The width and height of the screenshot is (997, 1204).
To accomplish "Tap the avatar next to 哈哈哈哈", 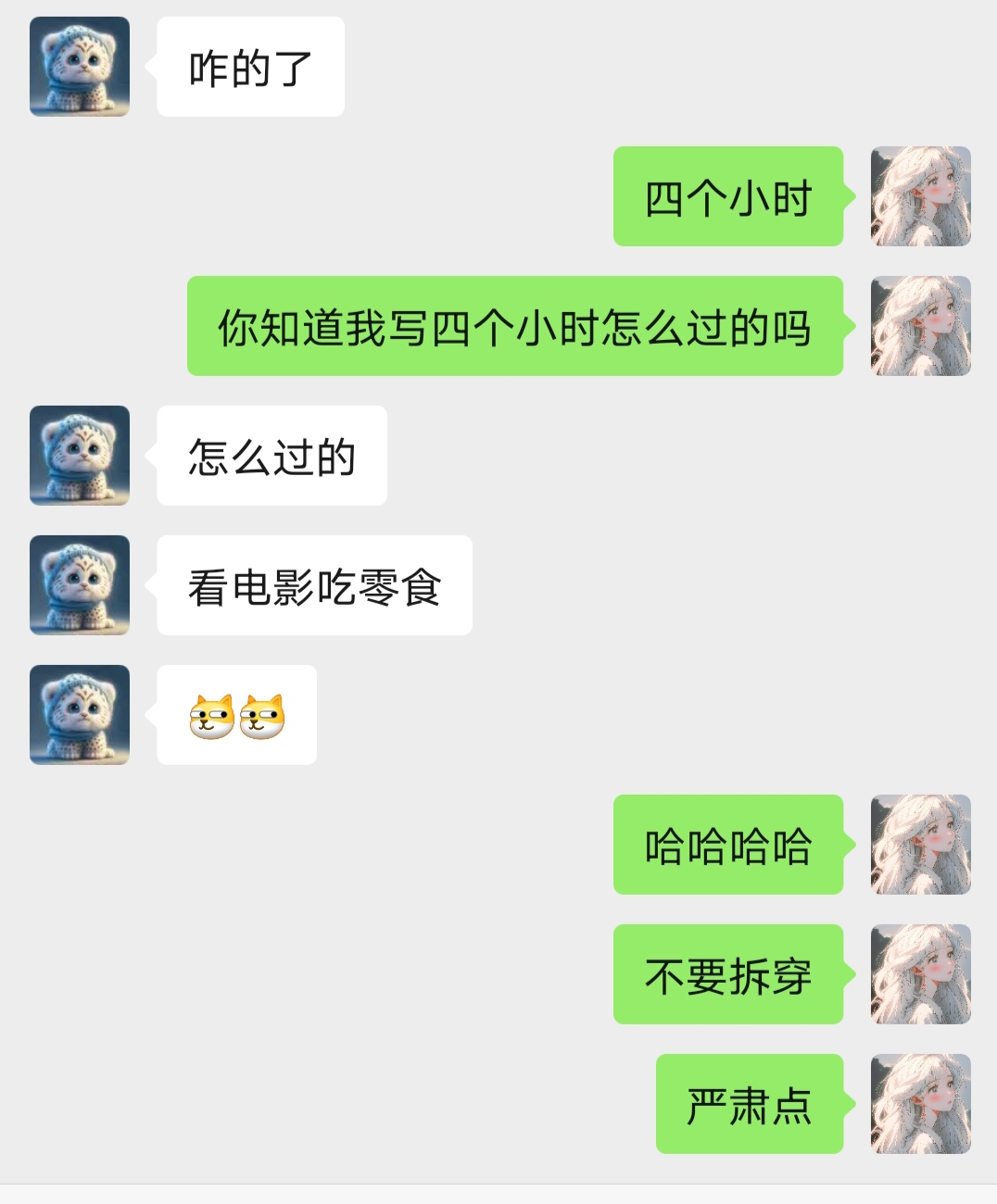I will tap(920, 845).
